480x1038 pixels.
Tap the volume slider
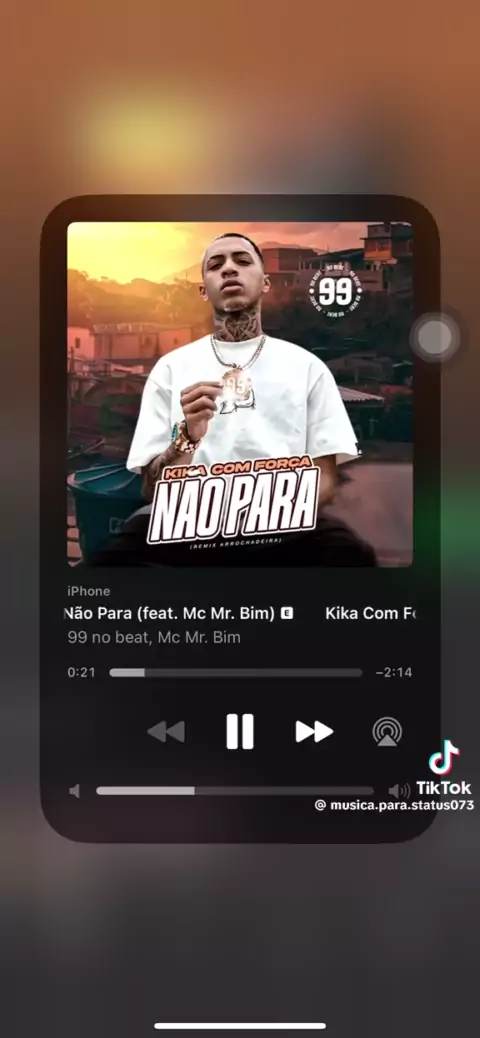[234, 790]
